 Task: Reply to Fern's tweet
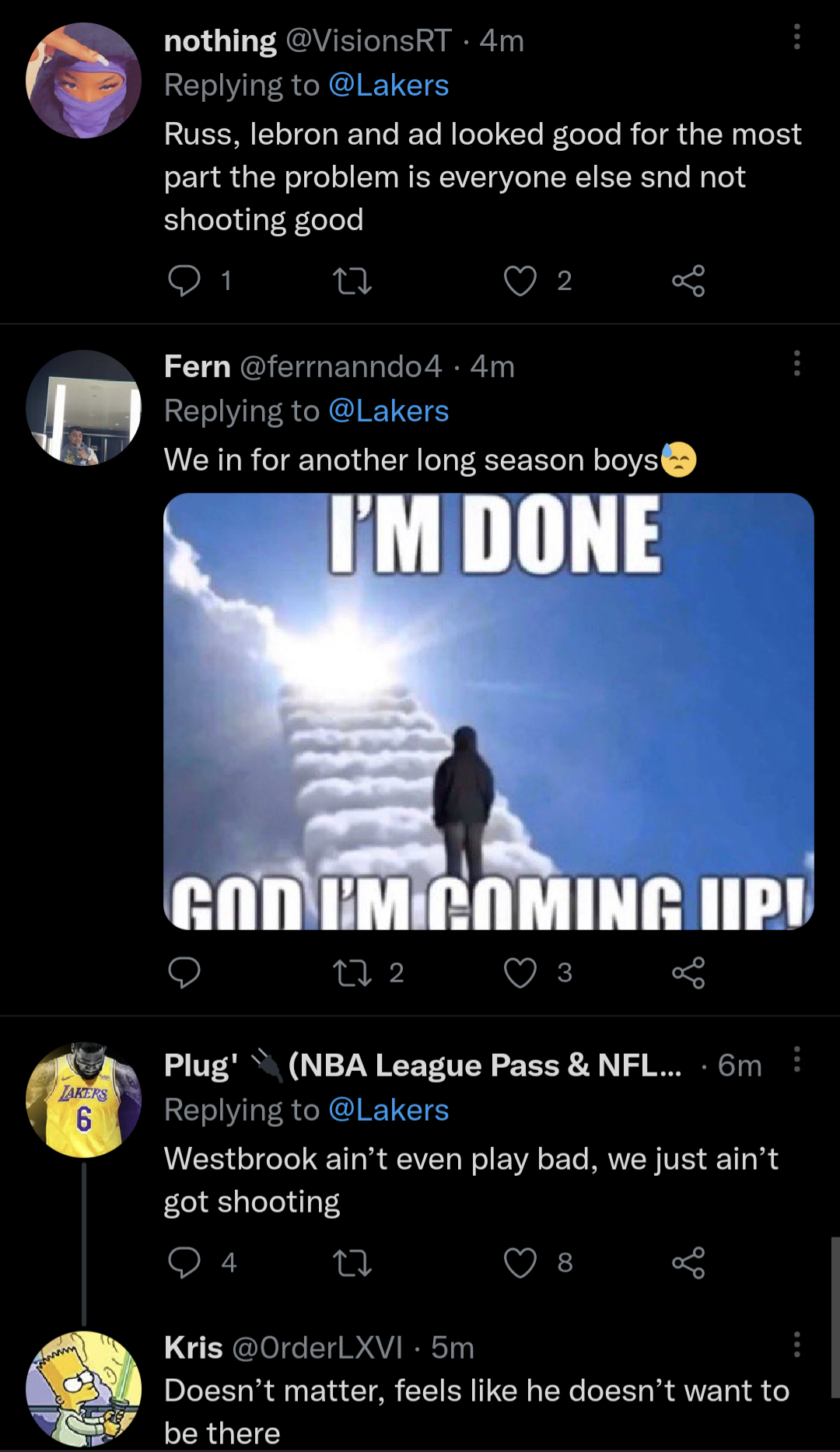click(x=184, y=972)
